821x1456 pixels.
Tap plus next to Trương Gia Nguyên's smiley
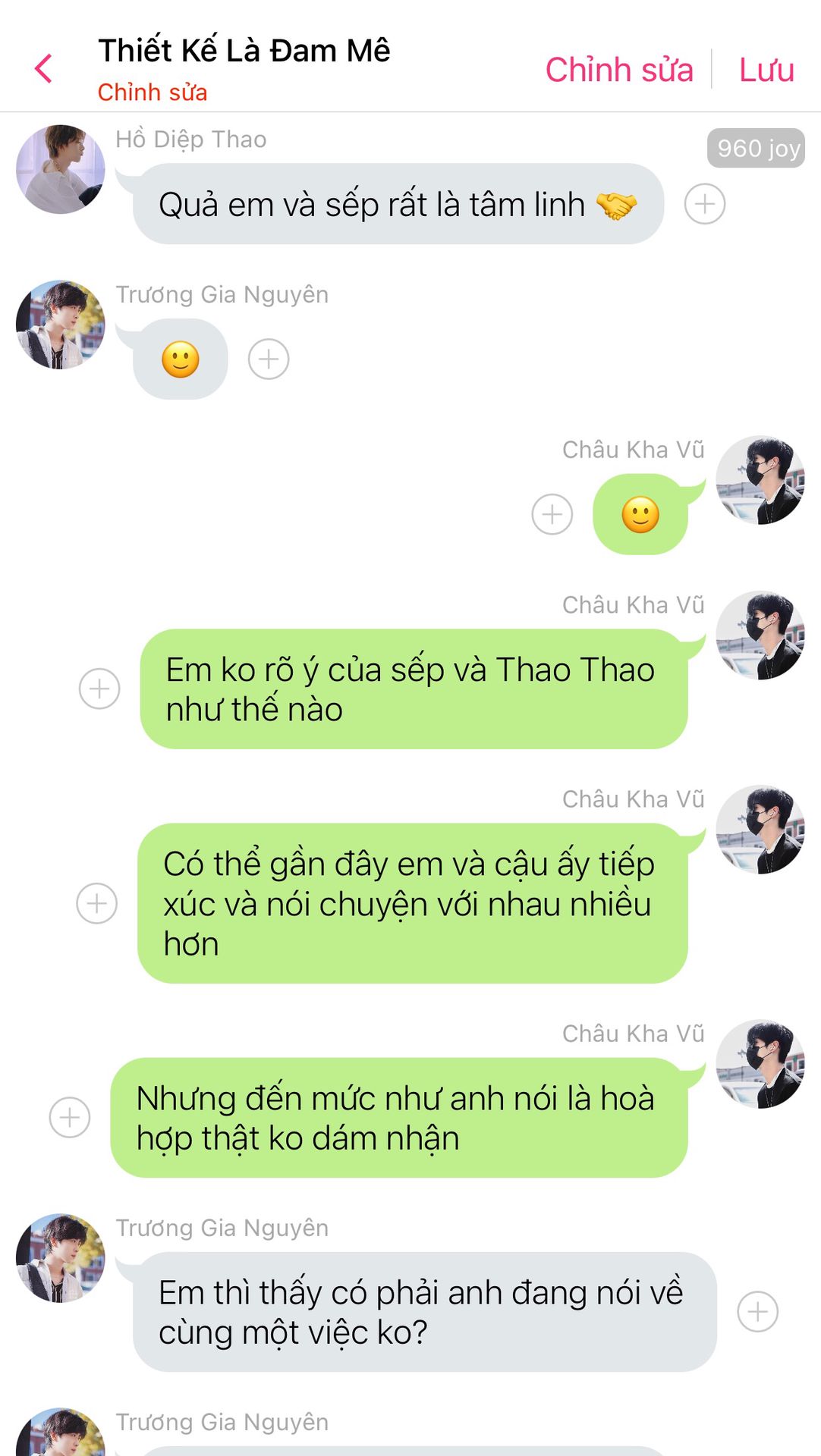269,359
